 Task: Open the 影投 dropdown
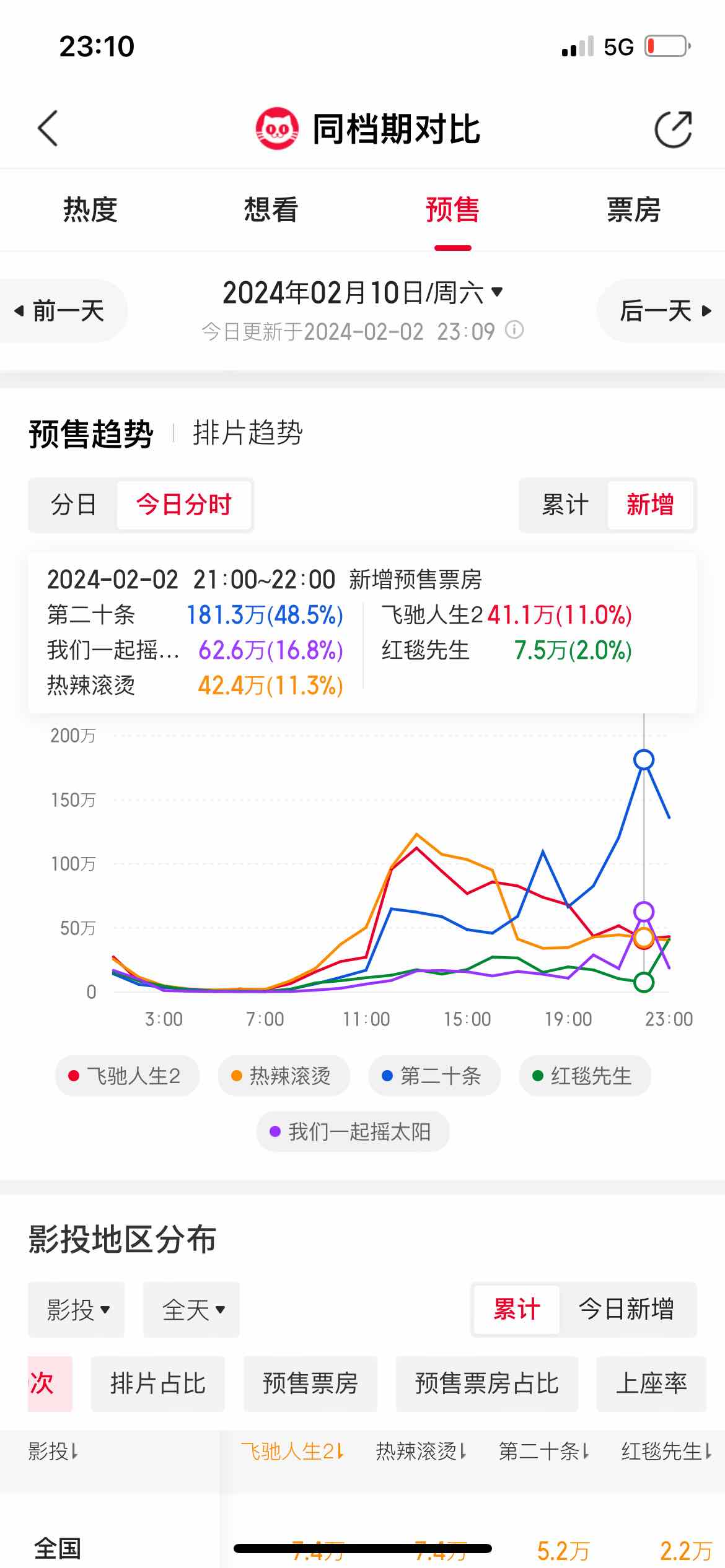pyautogui.click(x=77, y=1310)
